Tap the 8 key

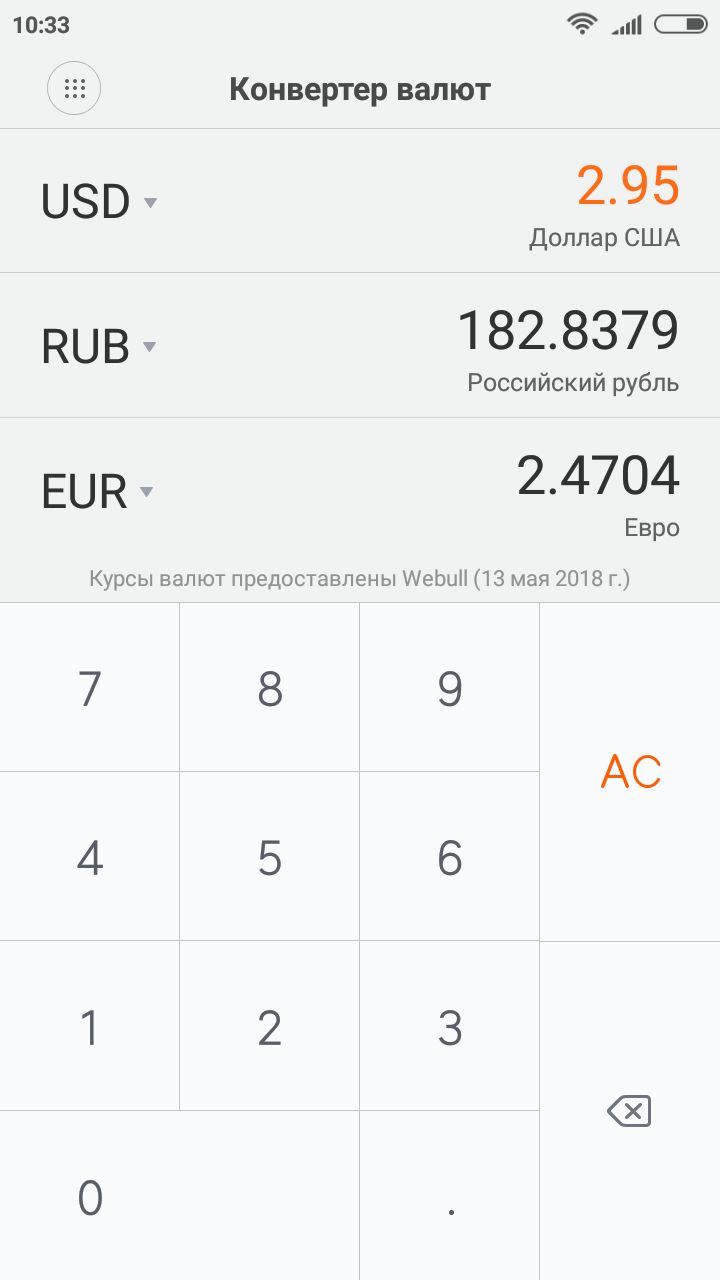(270, 688)
